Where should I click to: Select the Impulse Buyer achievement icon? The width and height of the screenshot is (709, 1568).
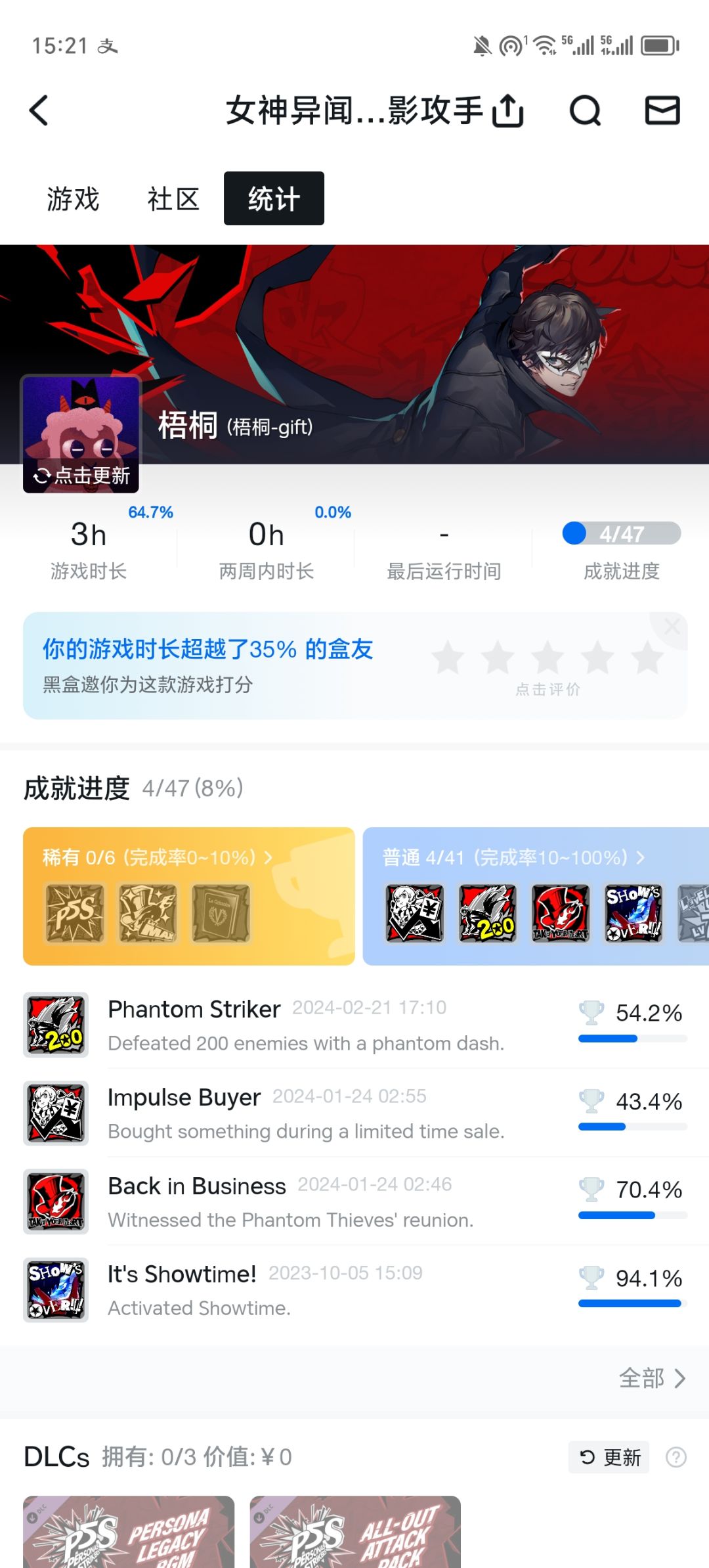tap(55, 1113)
